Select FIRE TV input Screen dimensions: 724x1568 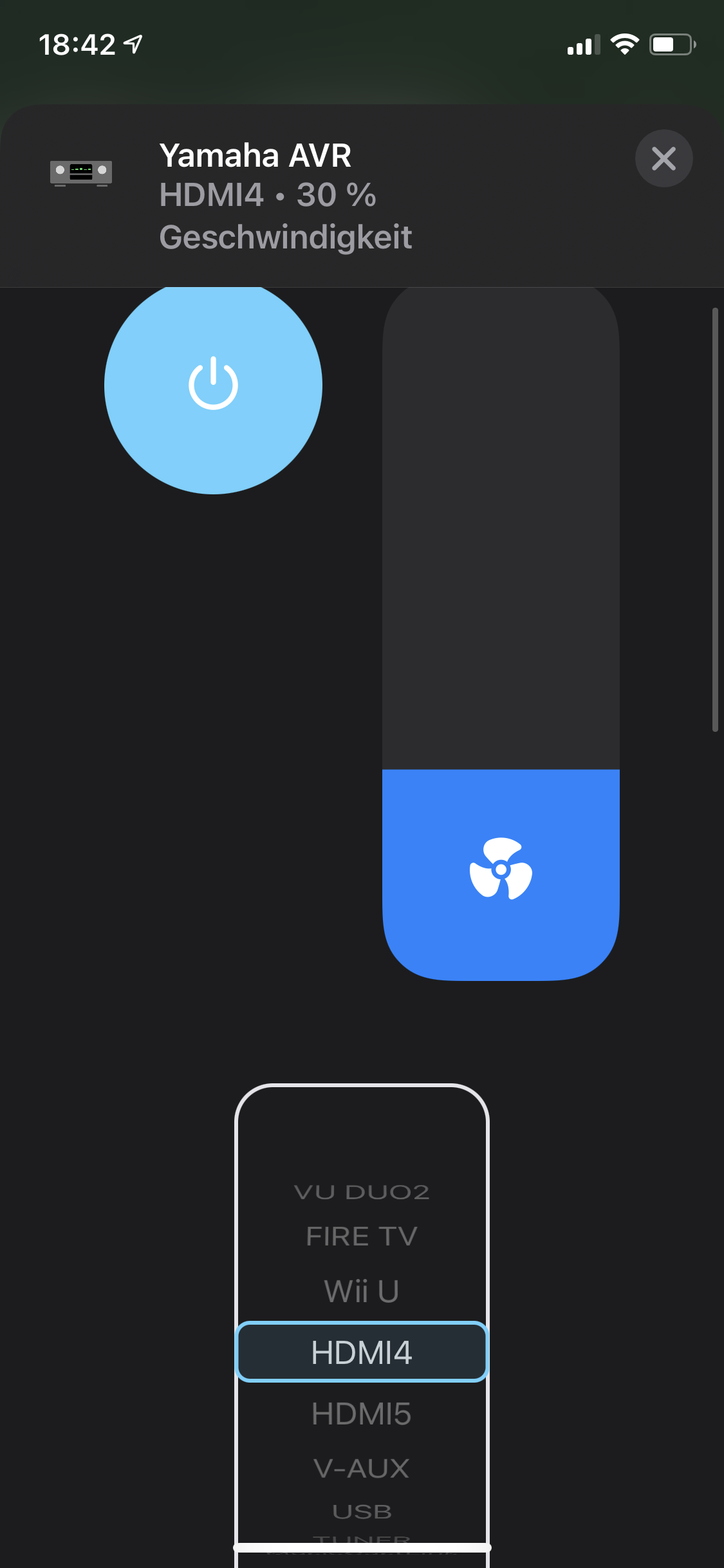click(x=362, y=1237)
